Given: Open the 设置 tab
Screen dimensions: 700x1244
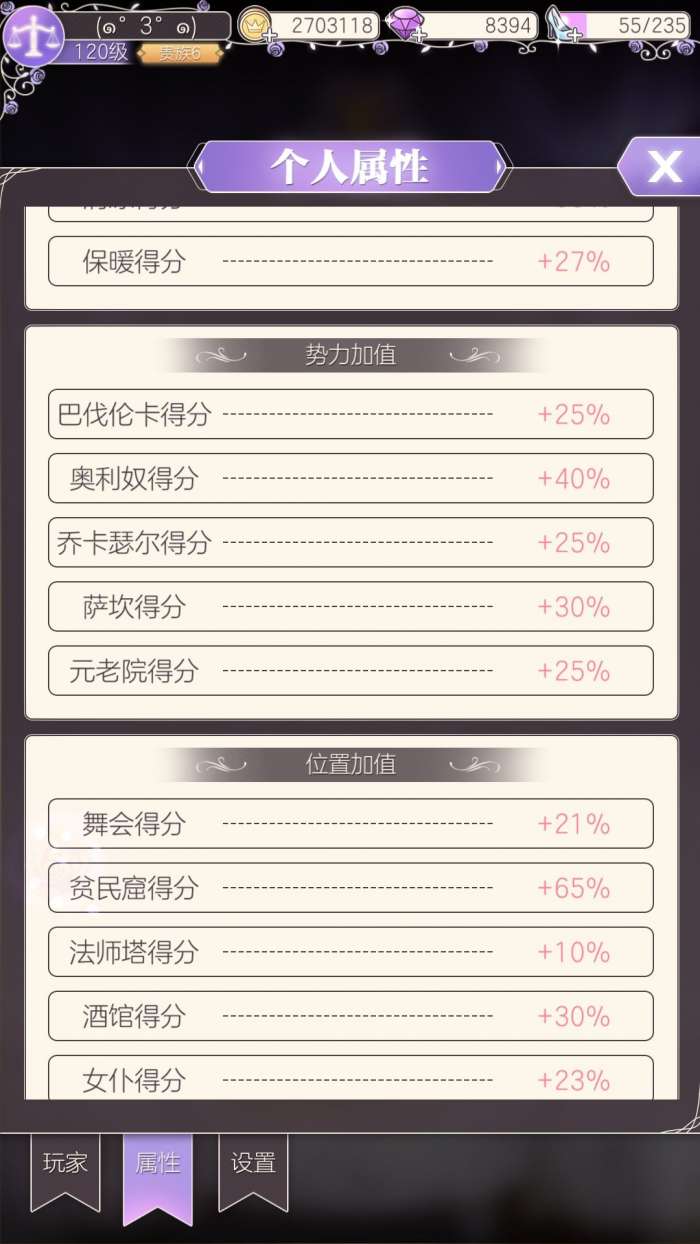Looking at the screenshot, I should (x=253, y=1166).
